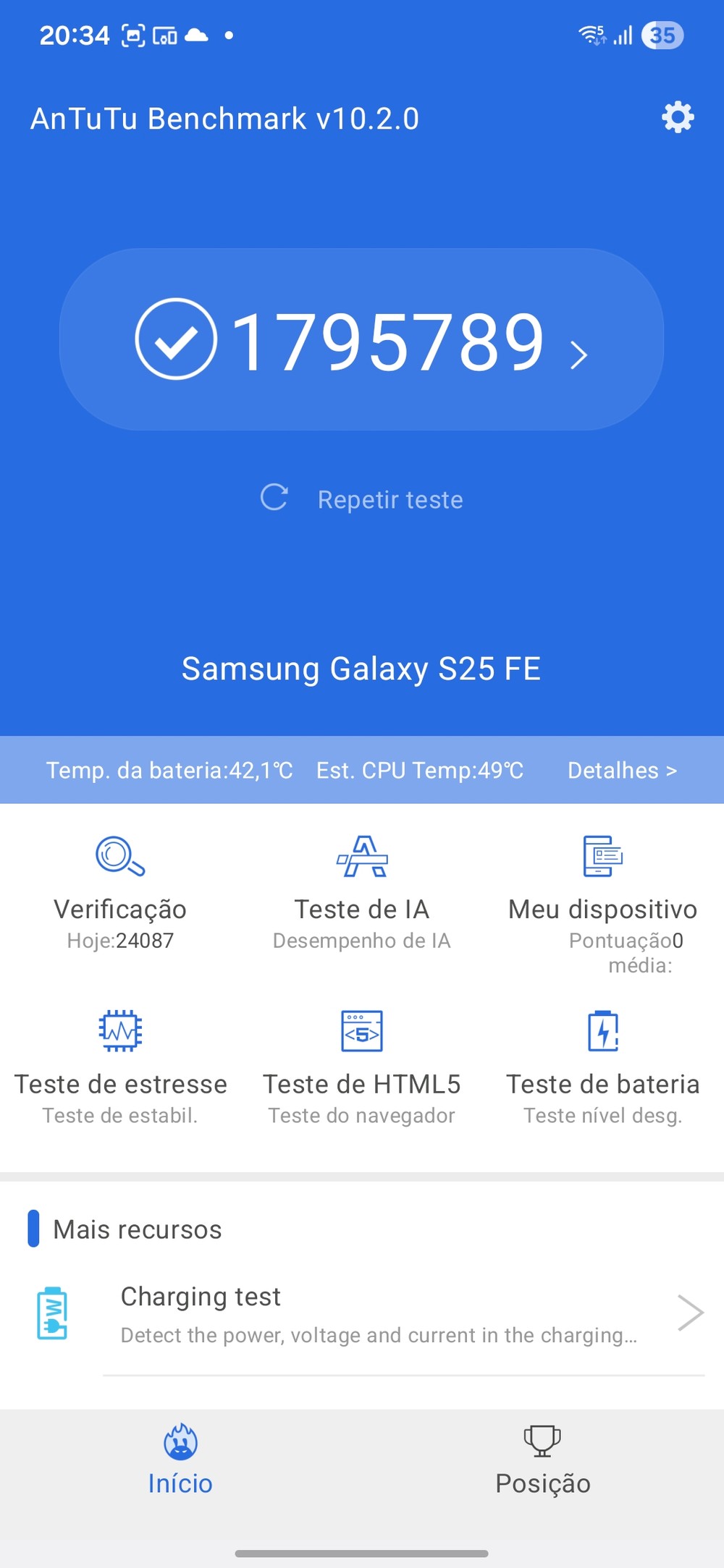Tap Repetir teste to rerun benchmark

click(362, 499)
